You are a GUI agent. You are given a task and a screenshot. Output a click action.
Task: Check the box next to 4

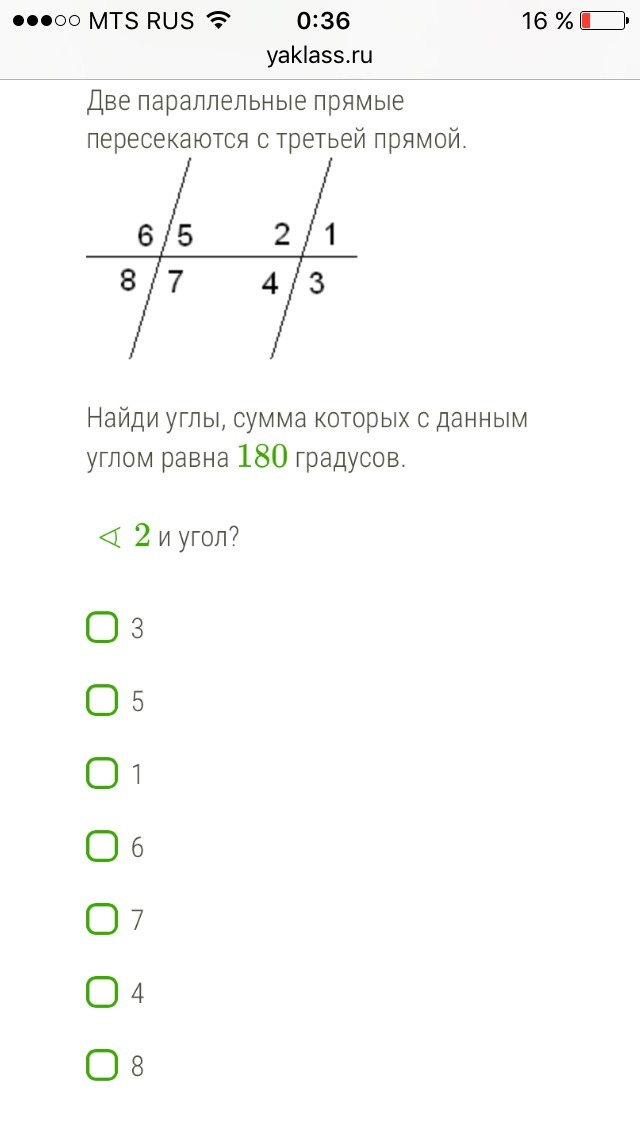coord(101,992)
